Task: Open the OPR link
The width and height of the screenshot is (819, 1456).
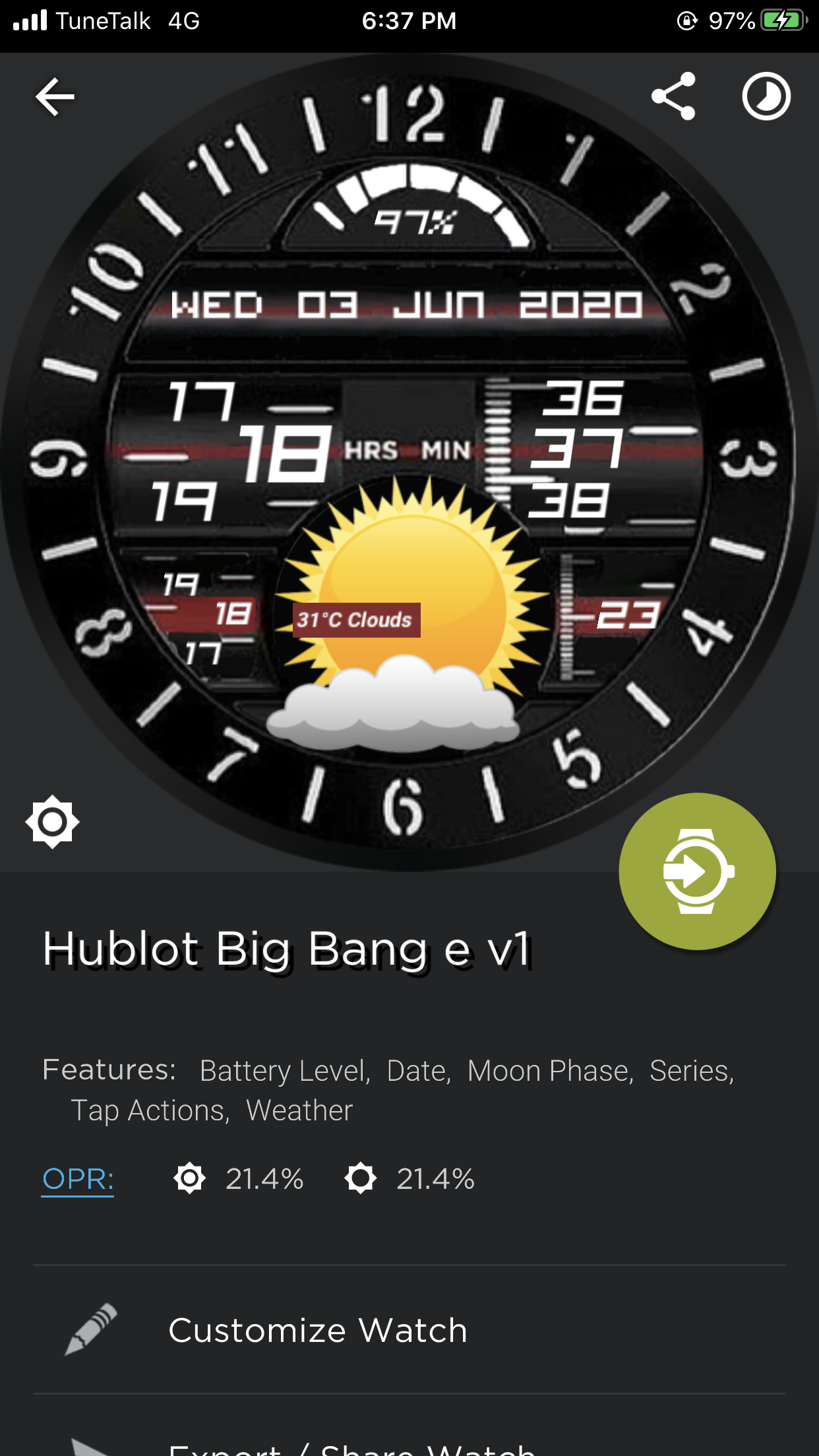Action: (78, 1179)
